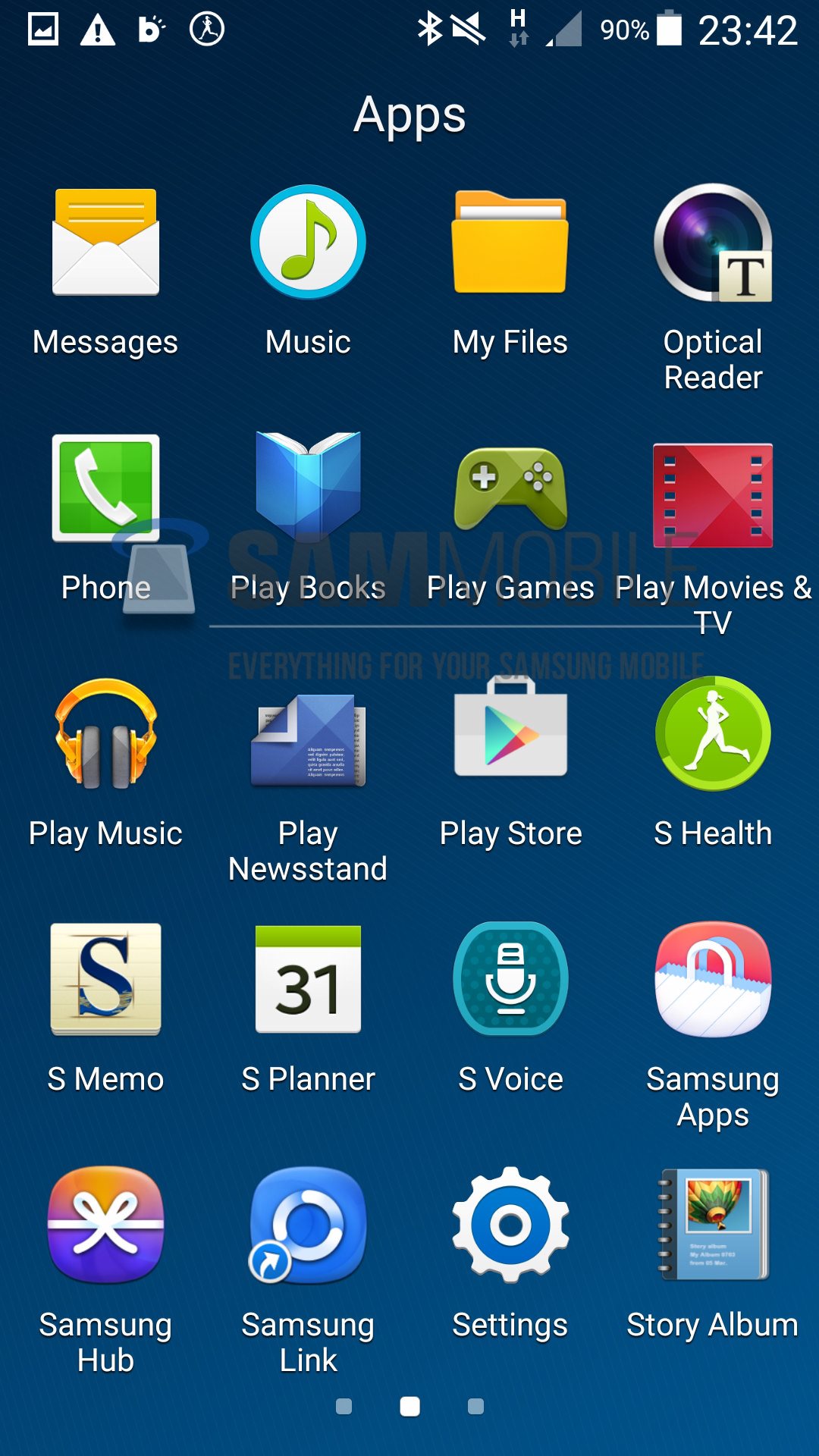Open Samsung Apps store

713,980
